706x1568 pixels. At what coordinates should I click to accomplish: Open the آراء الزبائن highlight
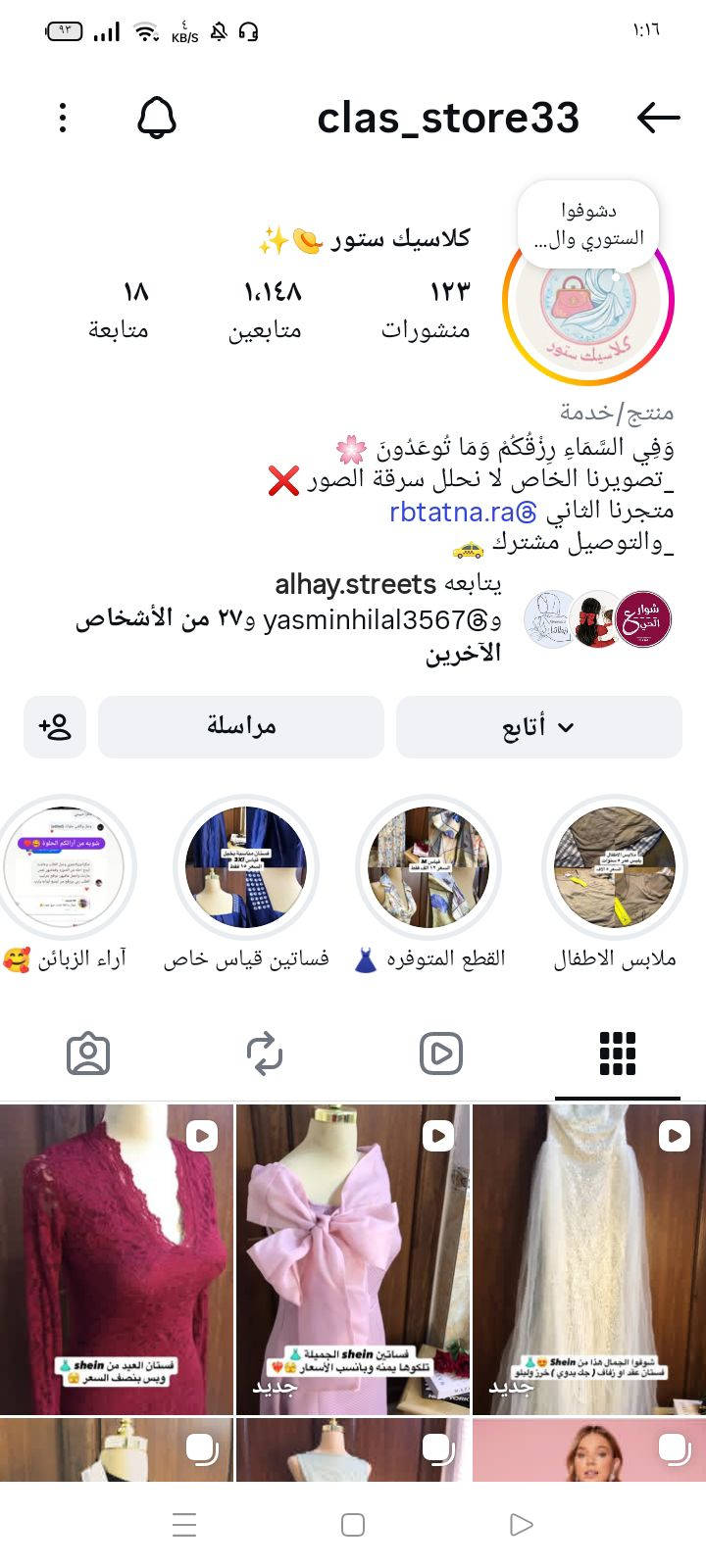tap(67, 867)
